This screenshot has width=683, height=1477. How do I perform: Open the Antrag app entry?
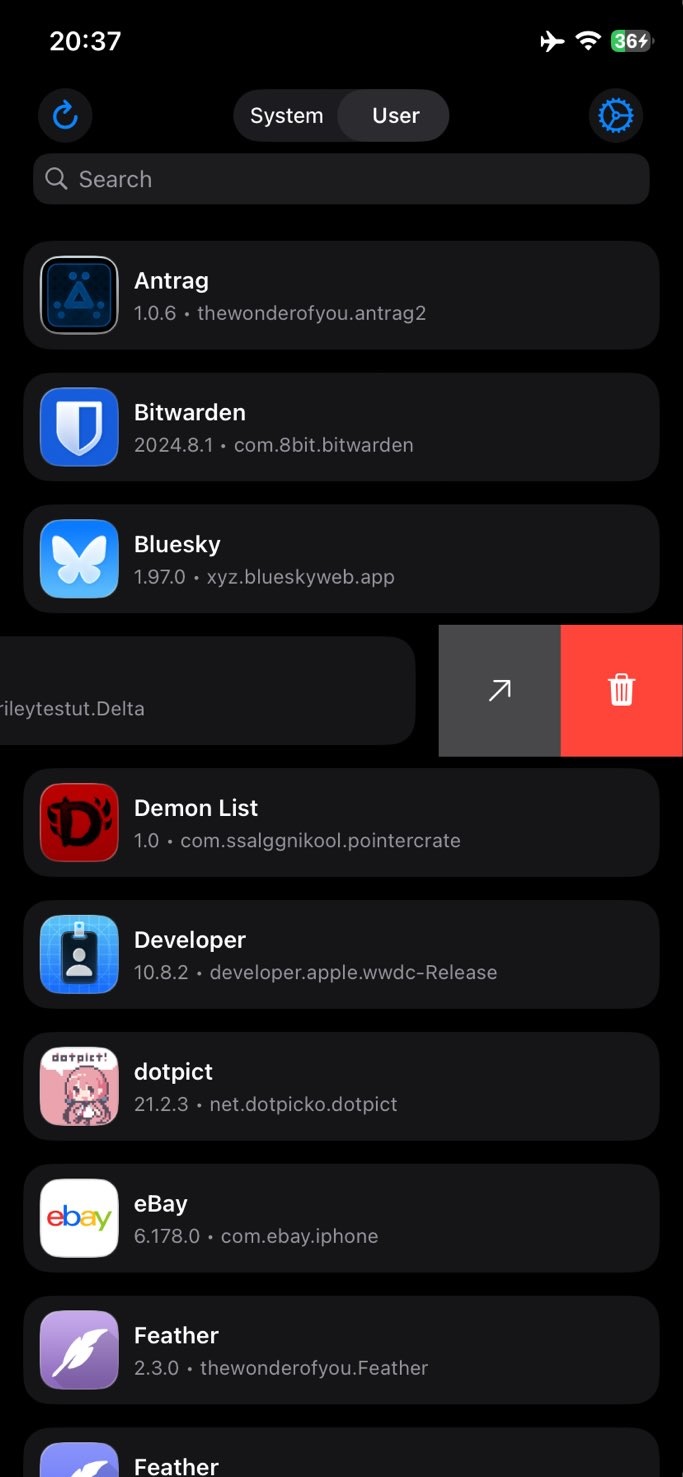341,295
